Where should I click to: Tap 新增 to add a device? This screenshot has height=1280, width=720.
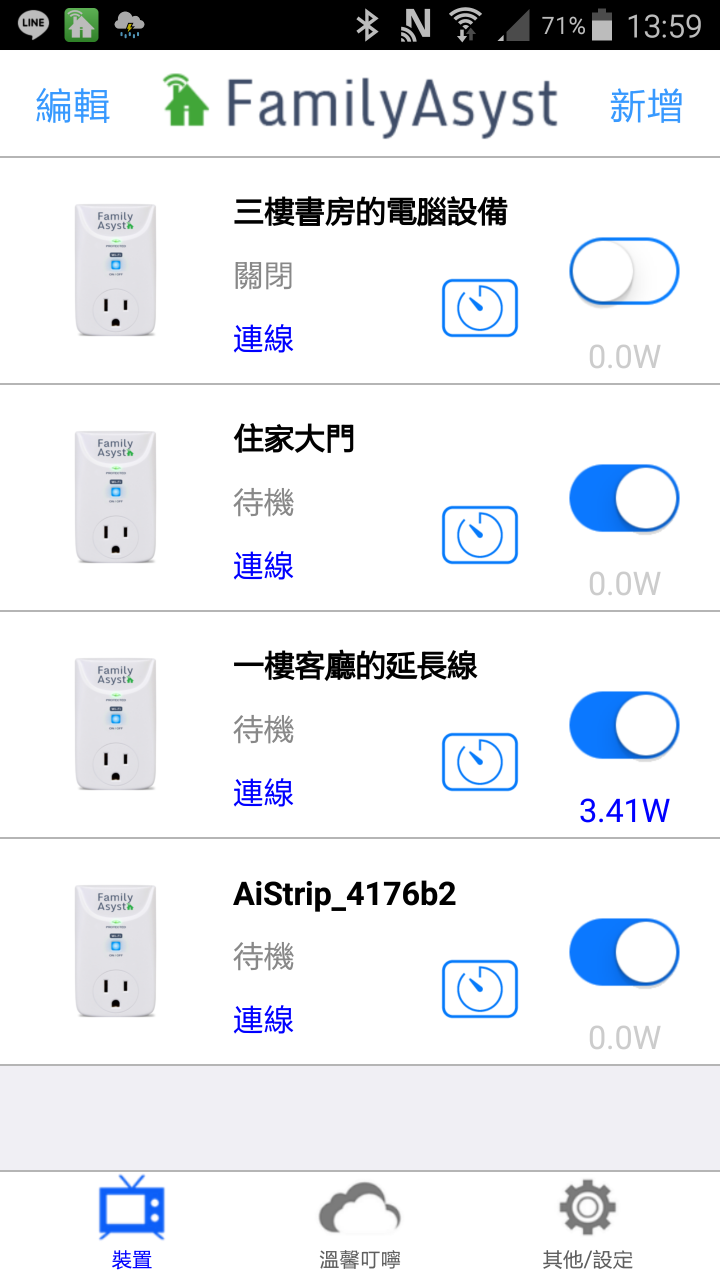(x=646, y=106)
